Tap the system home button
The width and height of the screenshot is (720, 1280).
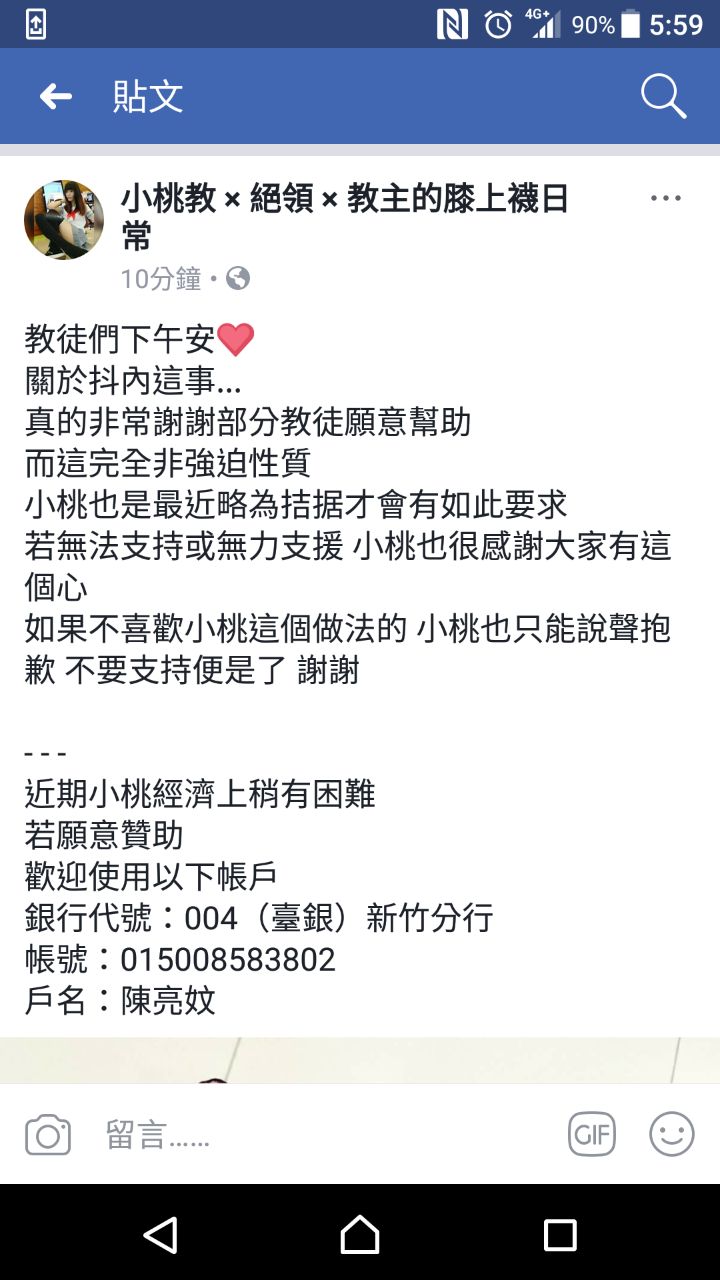click(360, 1235)
